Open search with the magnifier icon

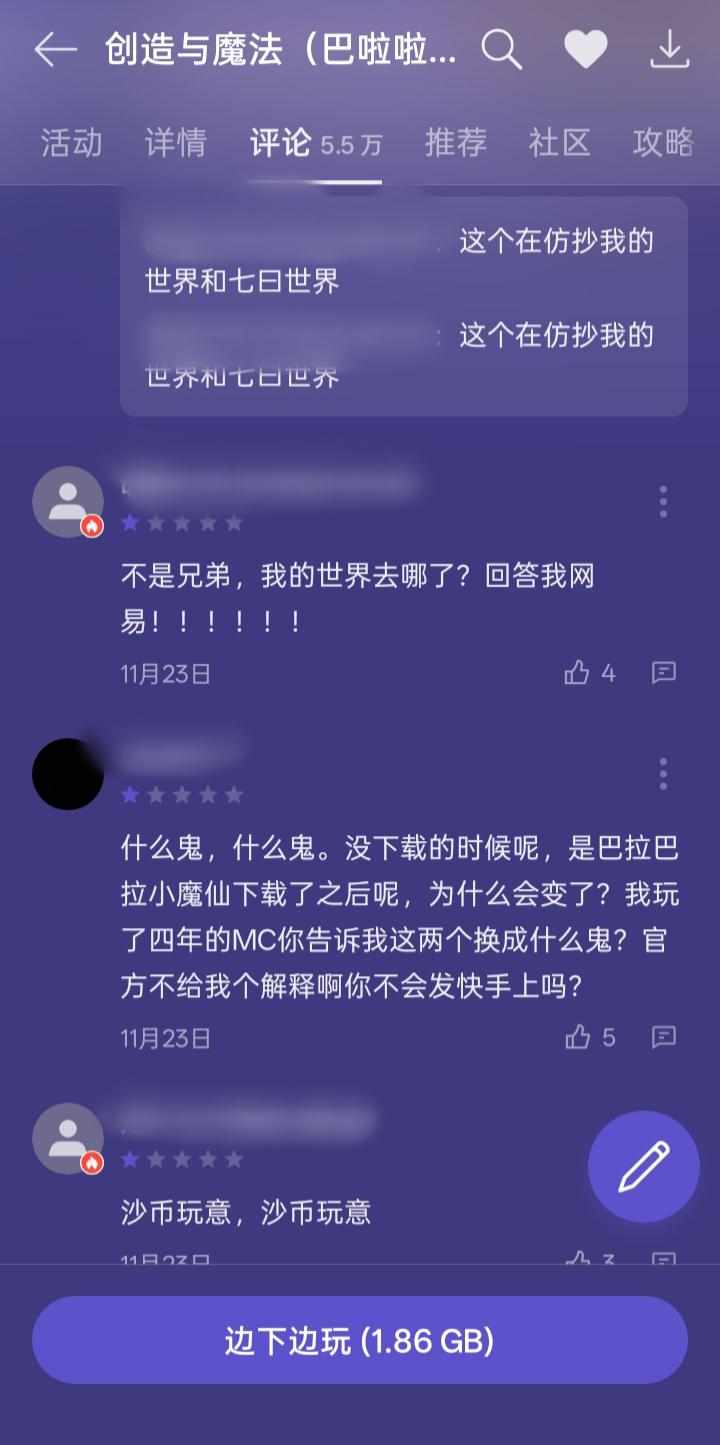tap(501, 50)
